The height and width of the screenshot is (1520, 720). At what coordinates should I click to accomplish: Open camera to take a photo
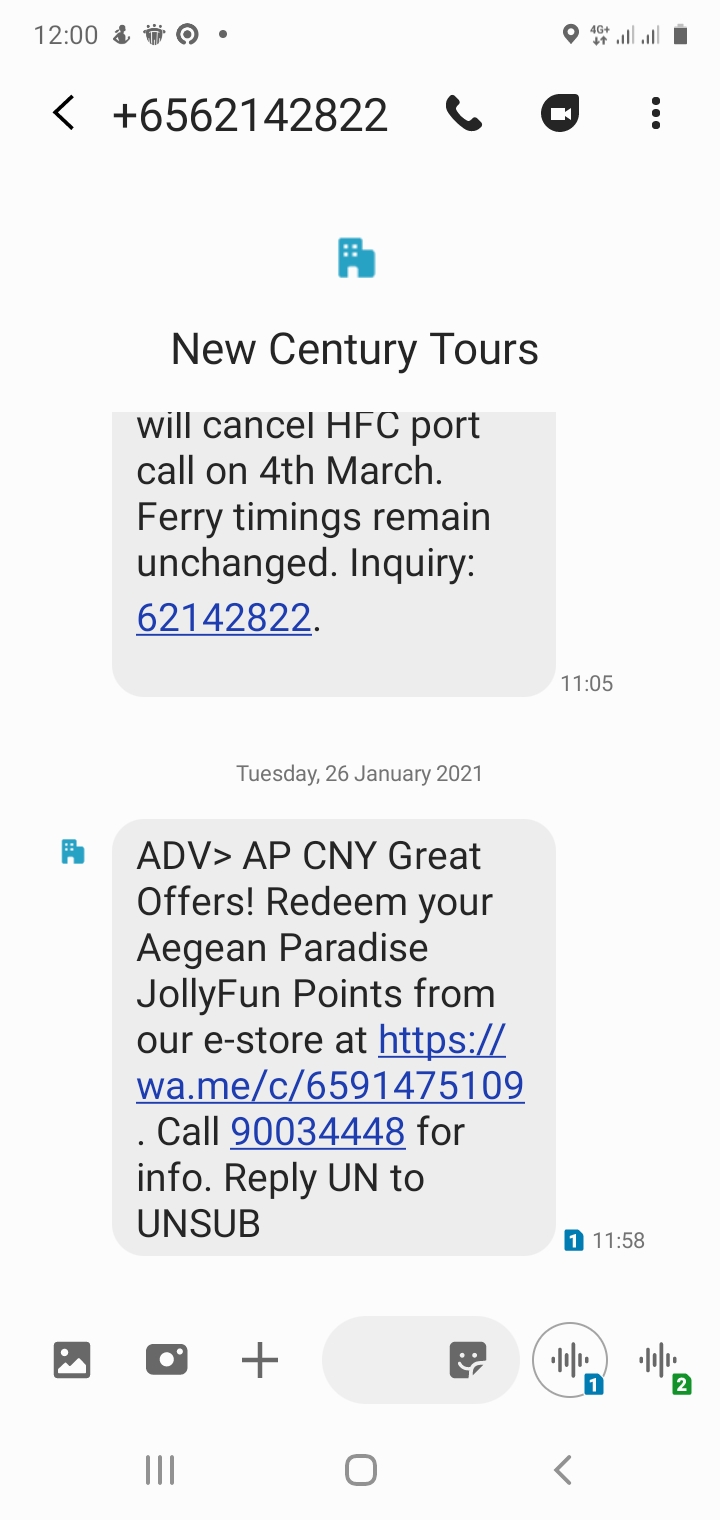pos(166,1360)
